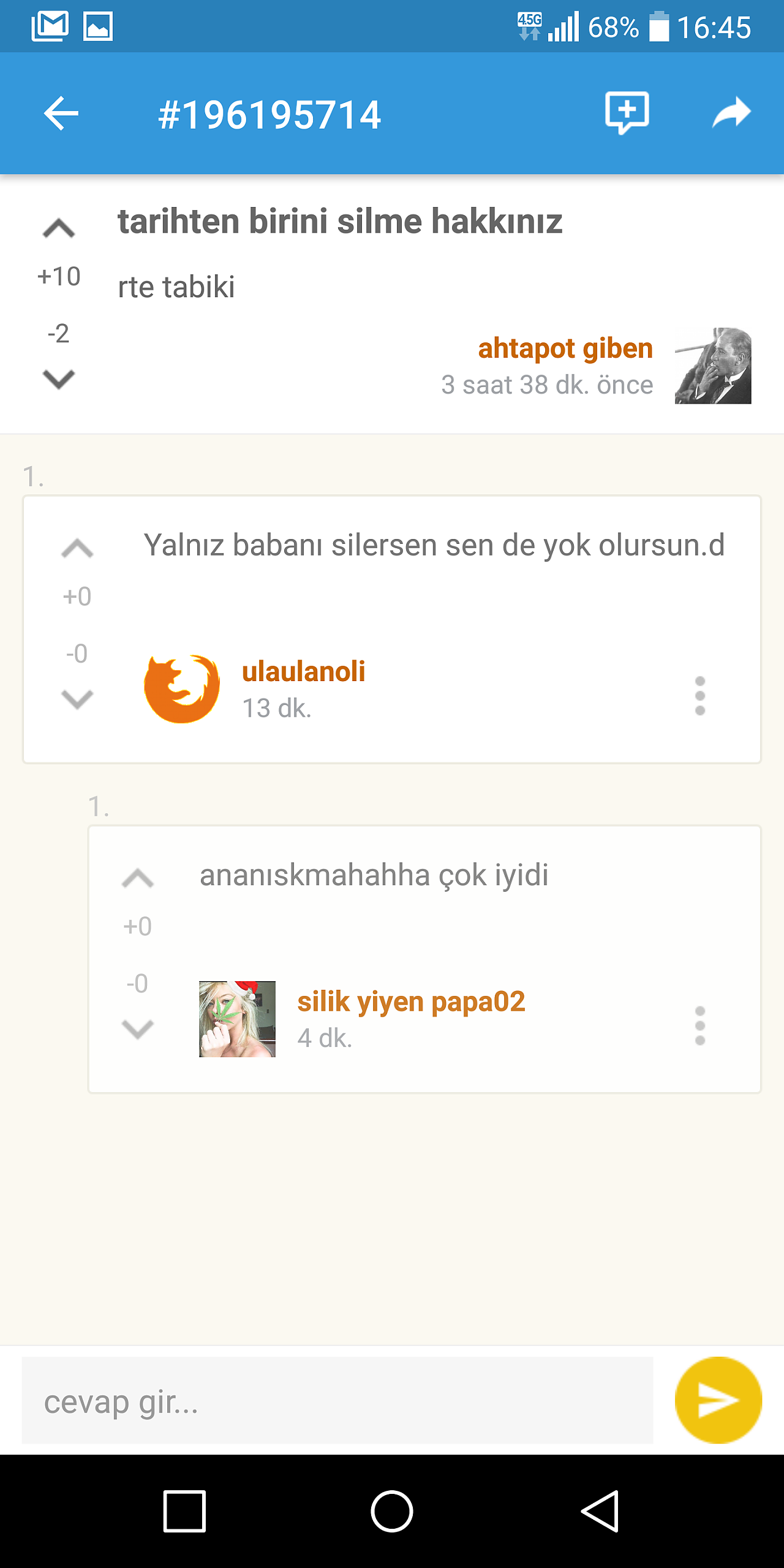
Task: Open the options menu on silik yiyen papa02's reply
Action: click(700, 1026)
